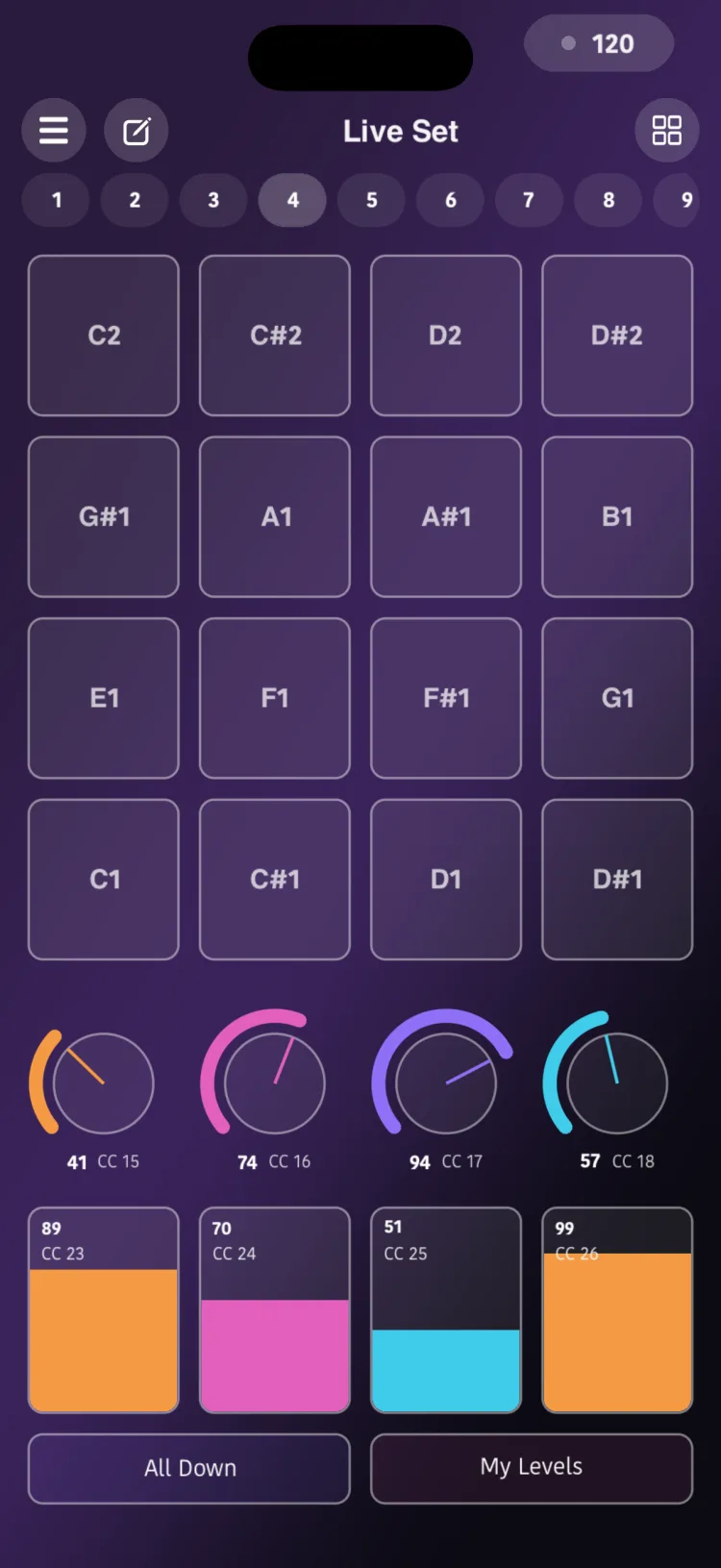
Task: Tap the CC 15 knob
Action: coord(103,1083)
